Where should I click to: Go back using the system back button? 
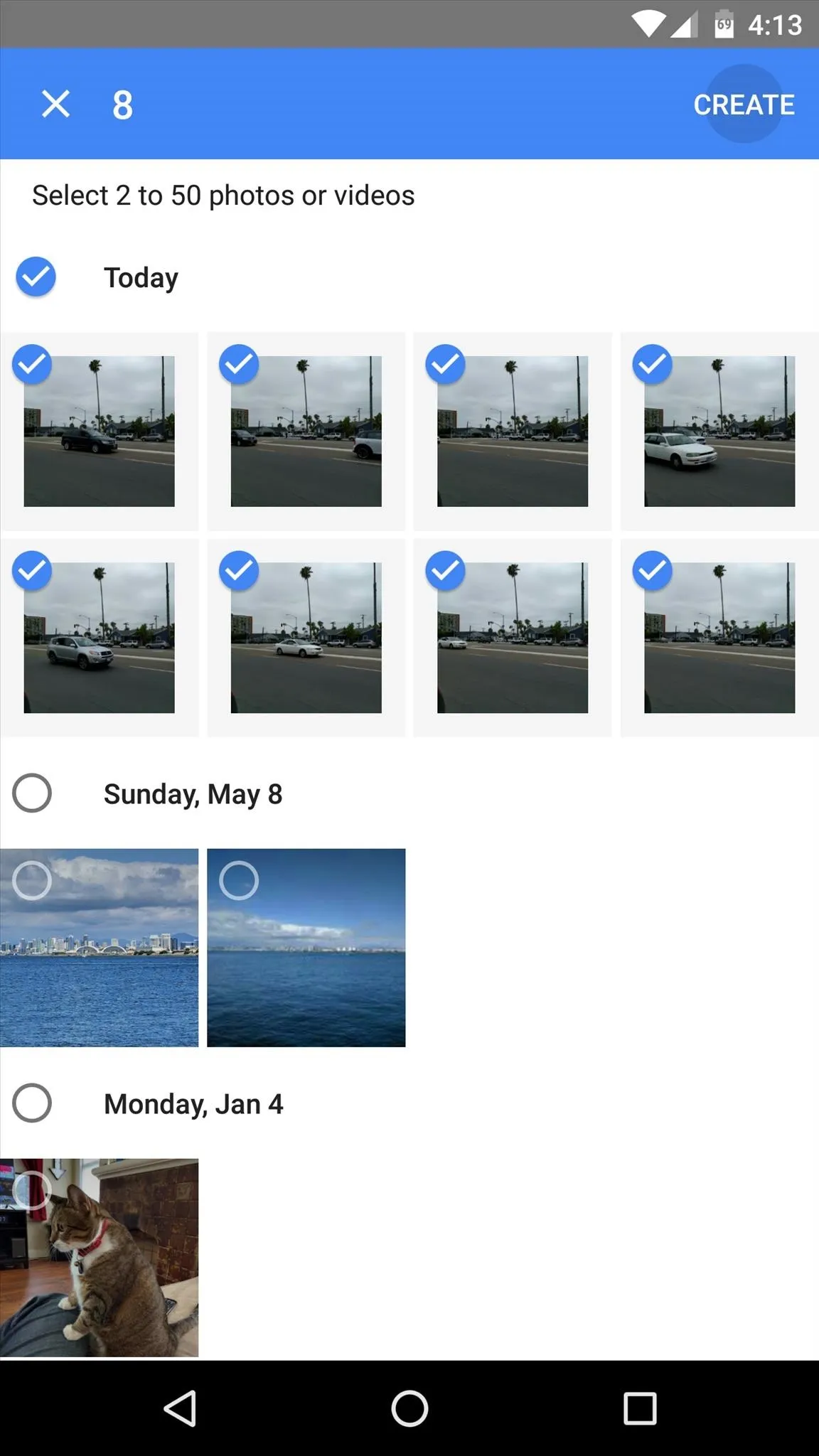[180, 1408]
